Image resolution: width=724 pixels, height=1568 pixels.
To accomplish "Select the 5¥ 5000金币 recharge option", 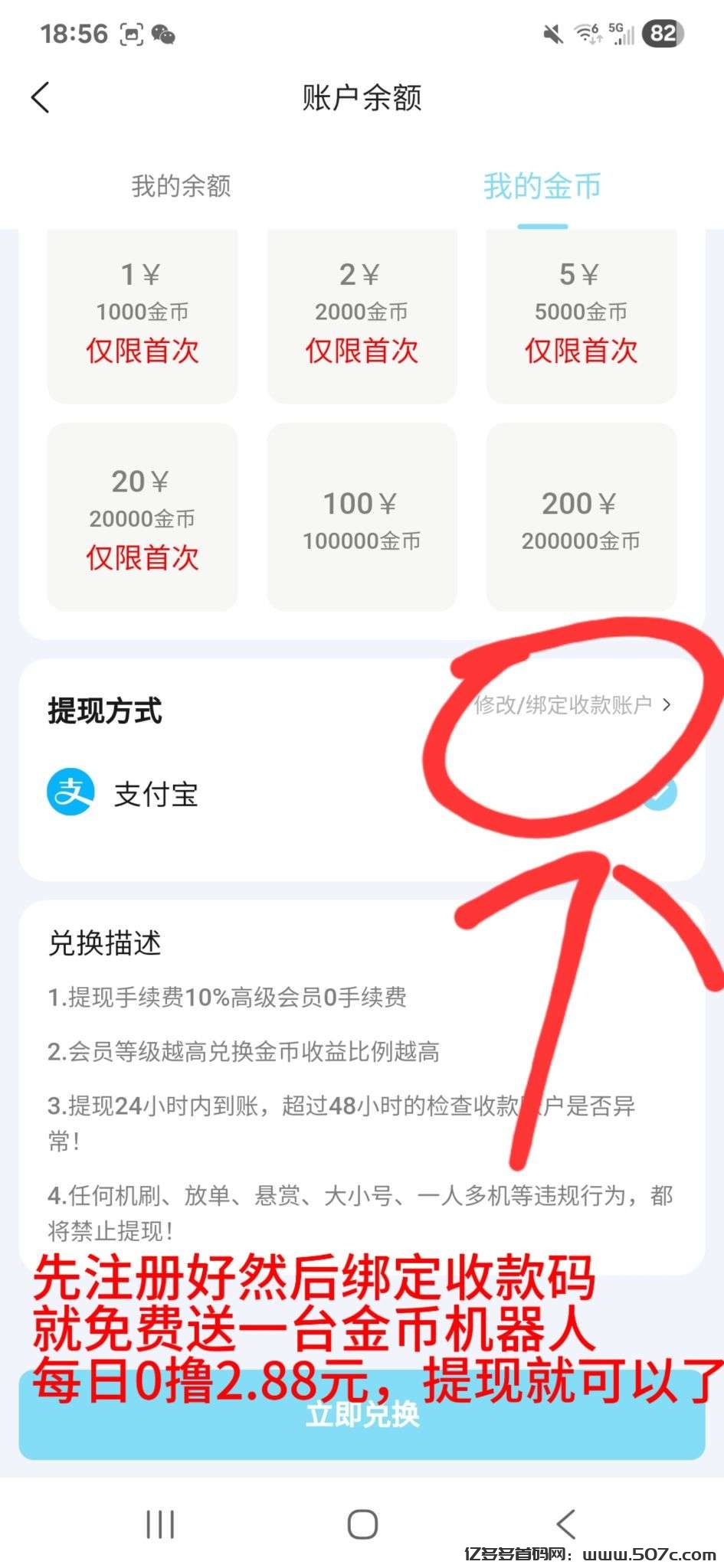I will pyautogui.click(x=581, y=314).
